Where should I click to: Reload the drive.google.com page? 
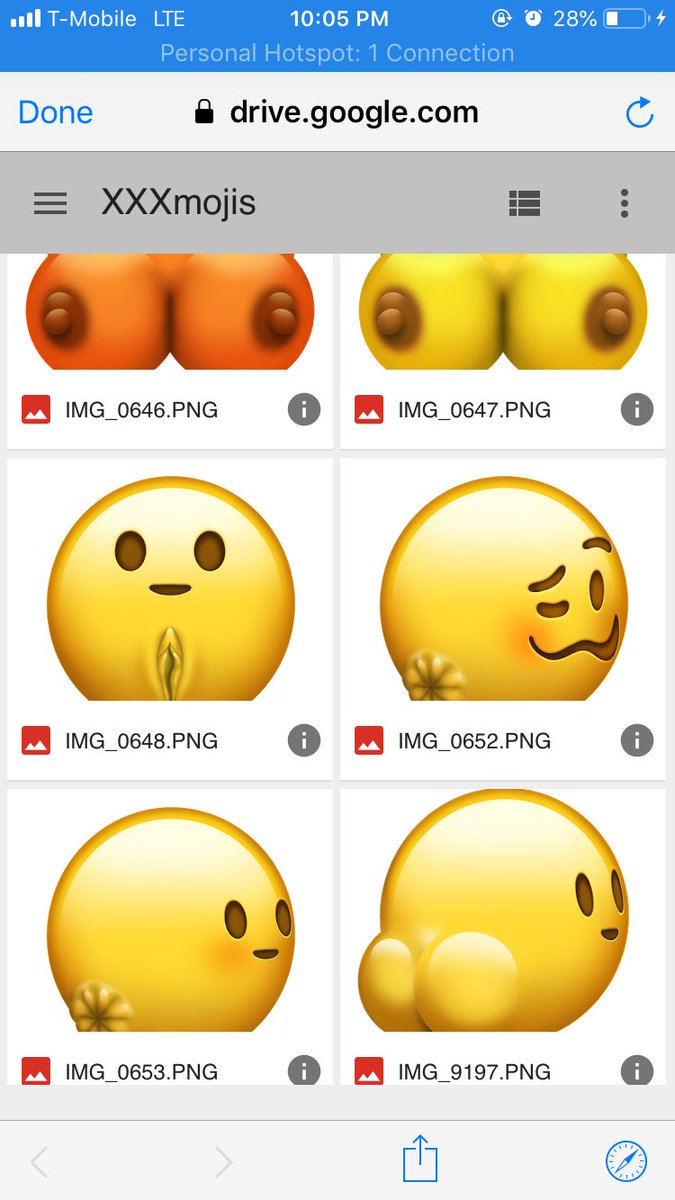click(639, 113)
